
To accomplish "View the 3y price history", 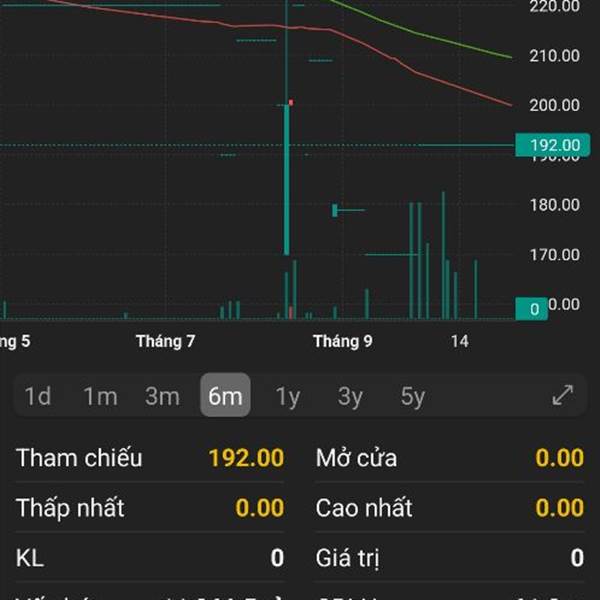I will point(350,396).
